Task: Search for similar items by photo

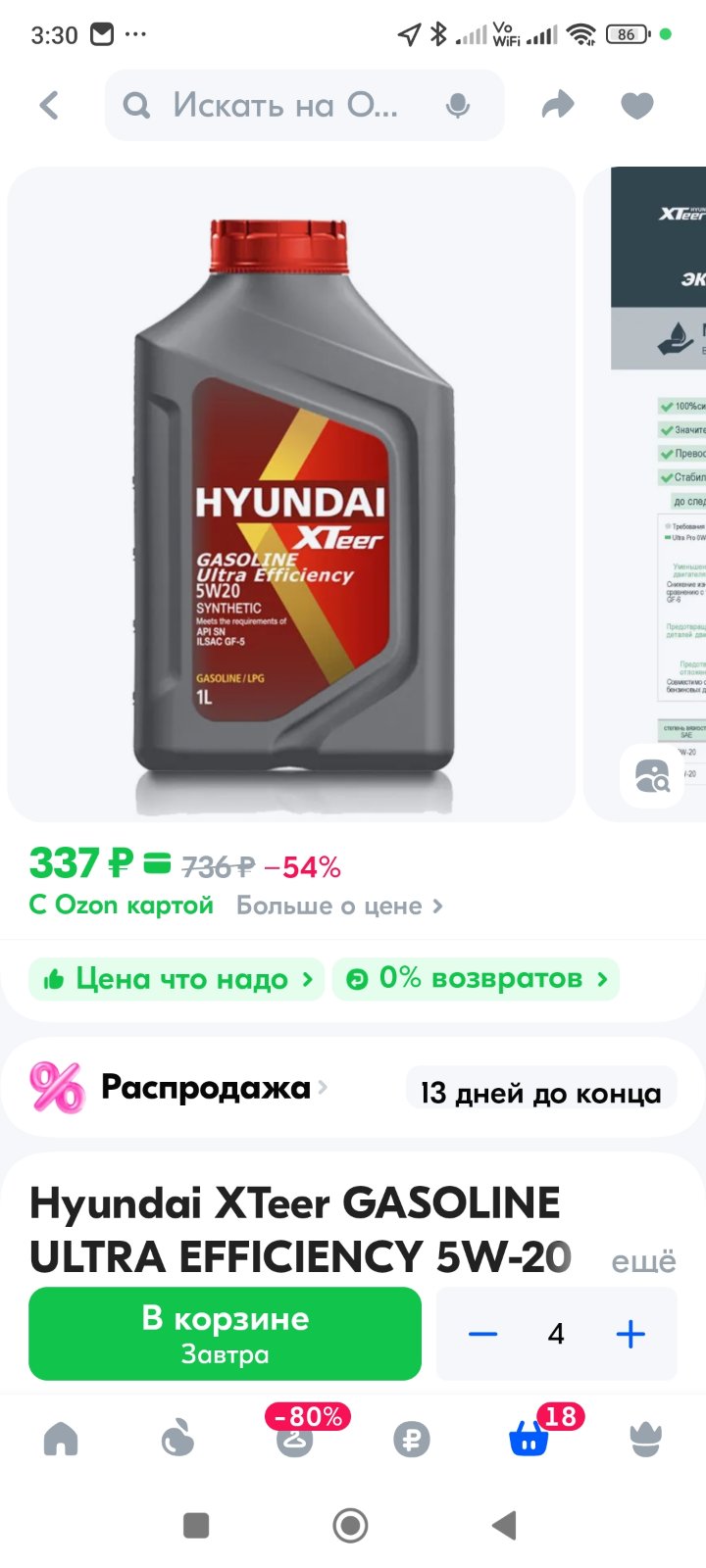Action: click(x=652, y=776)
